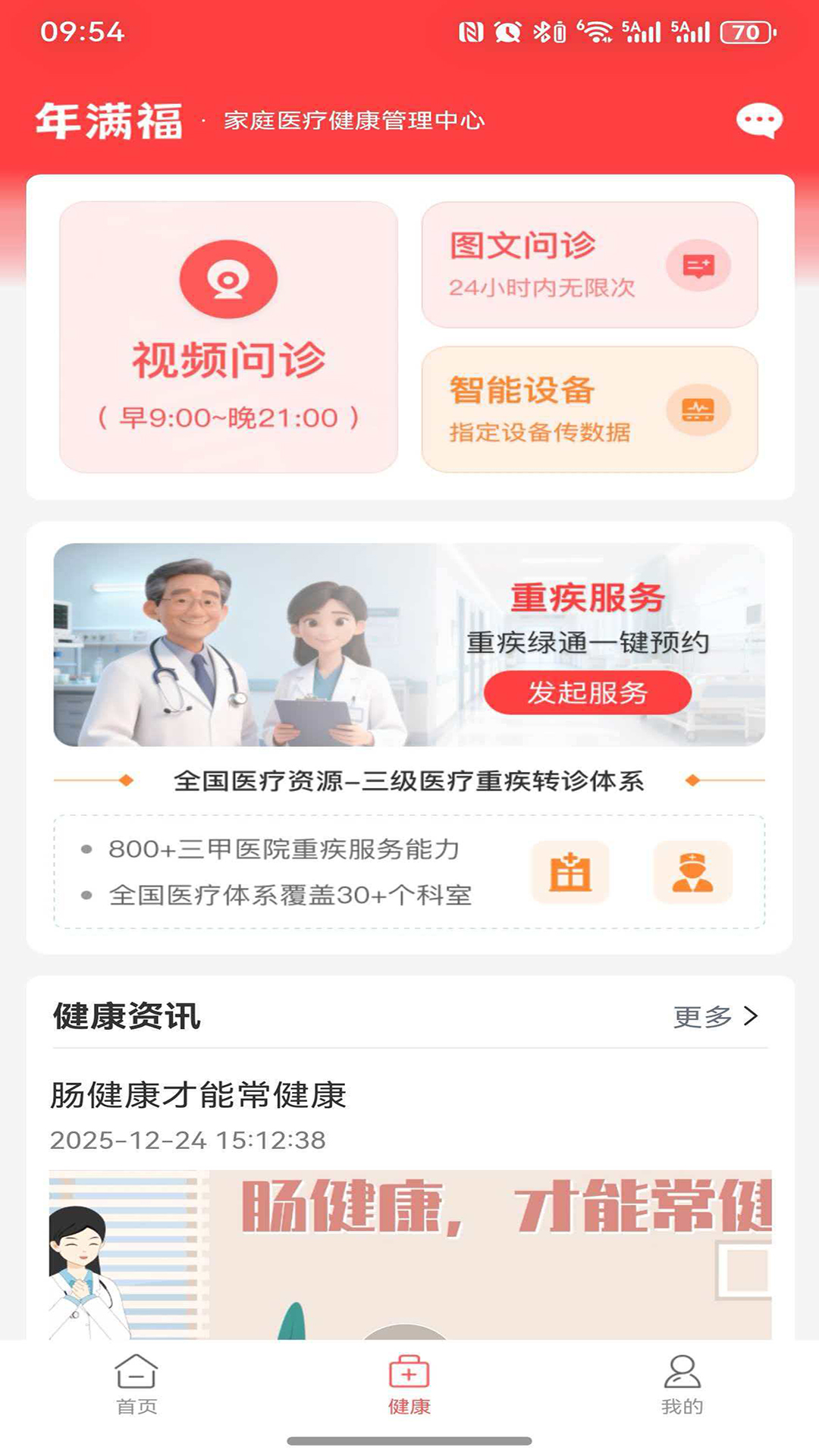Select the orange hospital building icon

pos(570,872)
